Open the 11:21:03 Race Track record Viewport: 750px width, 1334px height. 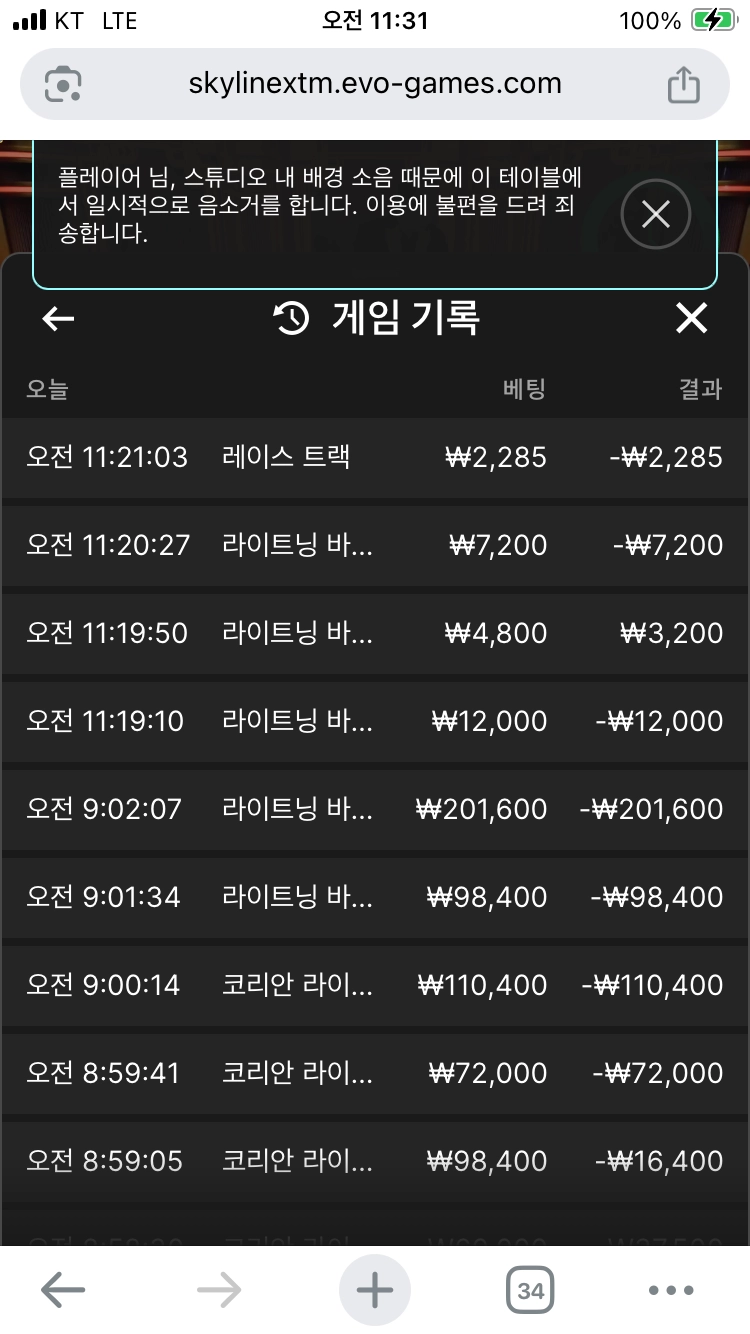375,457
